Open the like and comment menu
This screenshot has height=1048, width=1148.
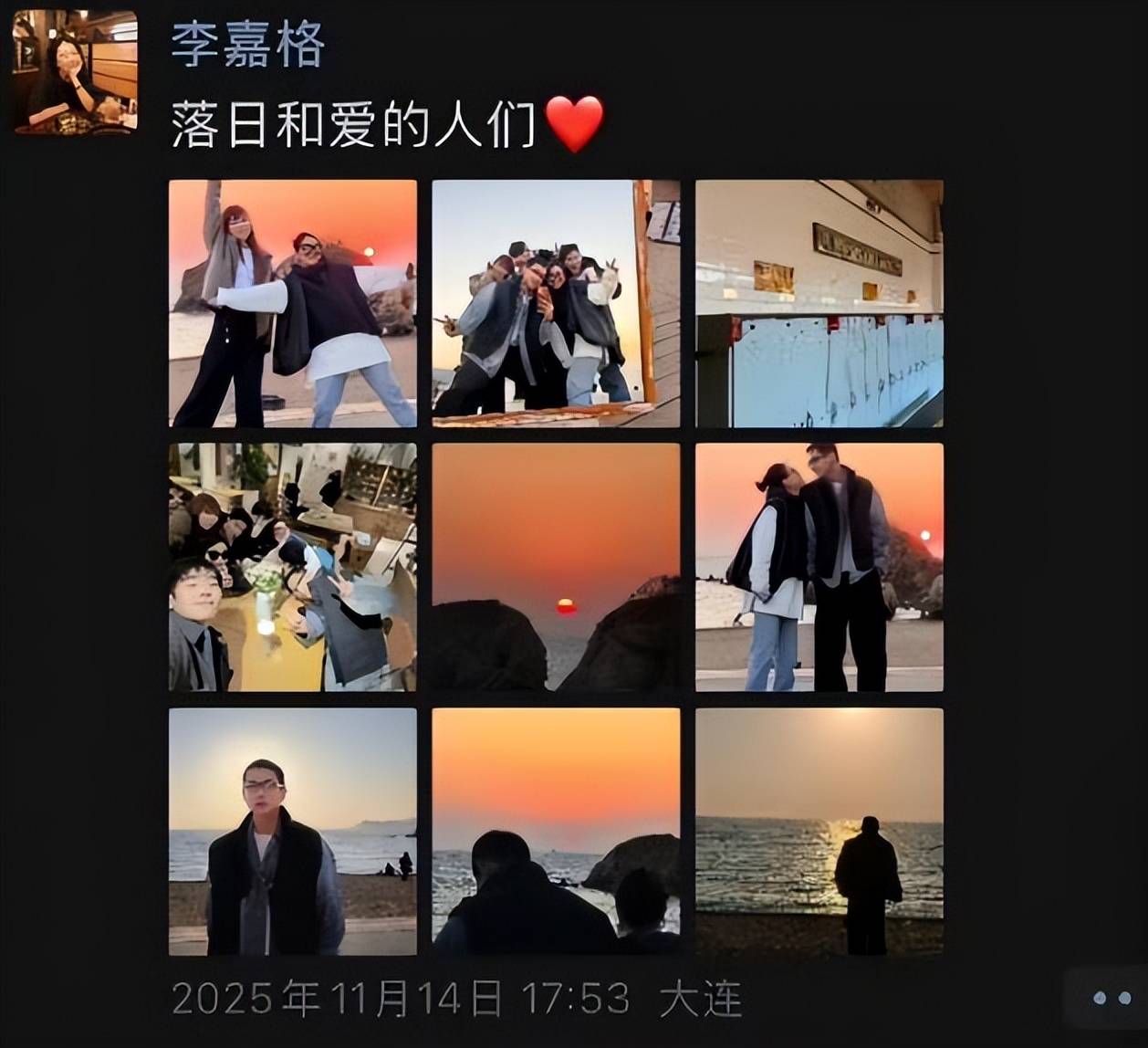[1111, 998]
